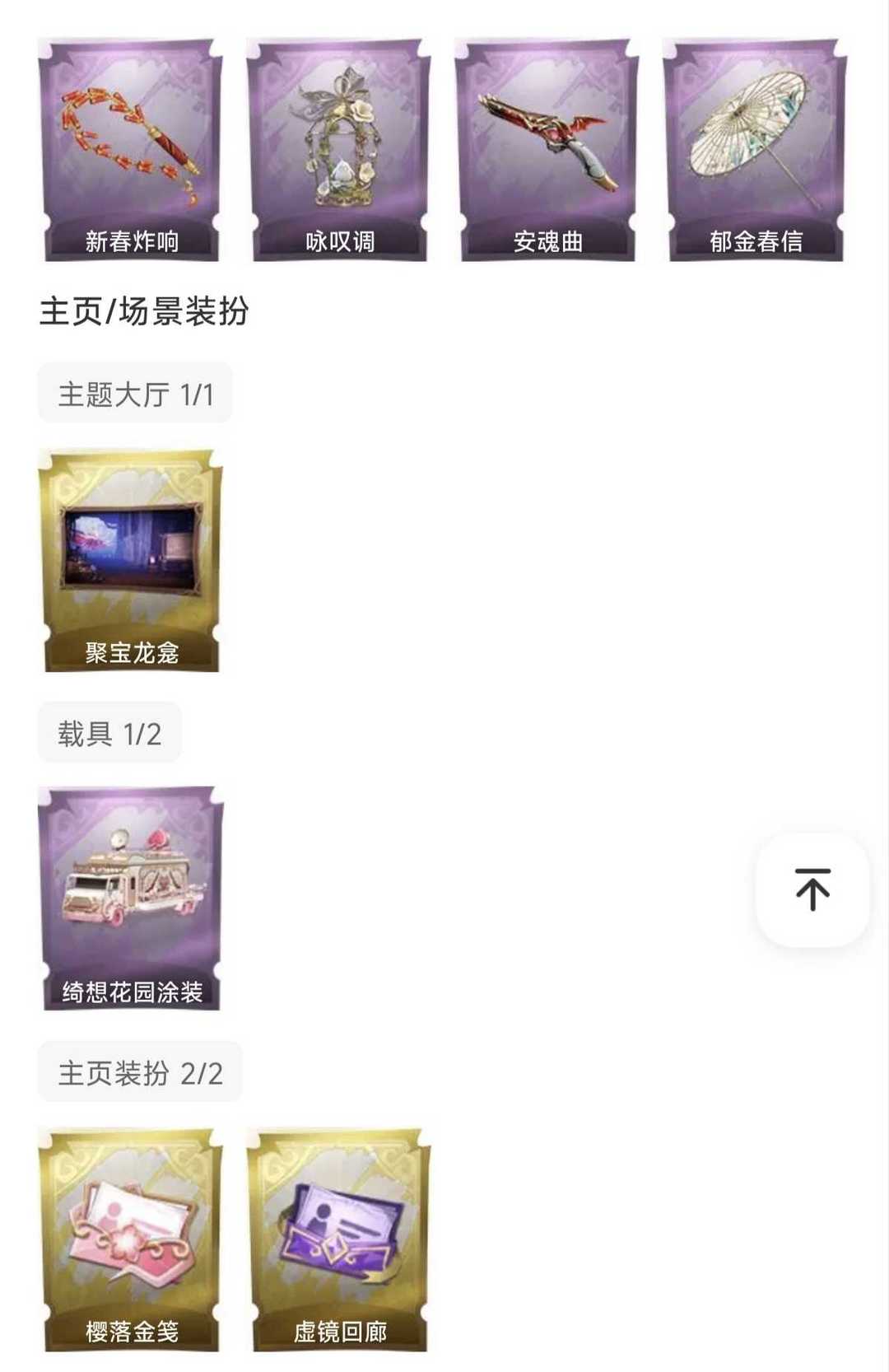Tap the scroll-to-top arrow button

tap(812, 889)
